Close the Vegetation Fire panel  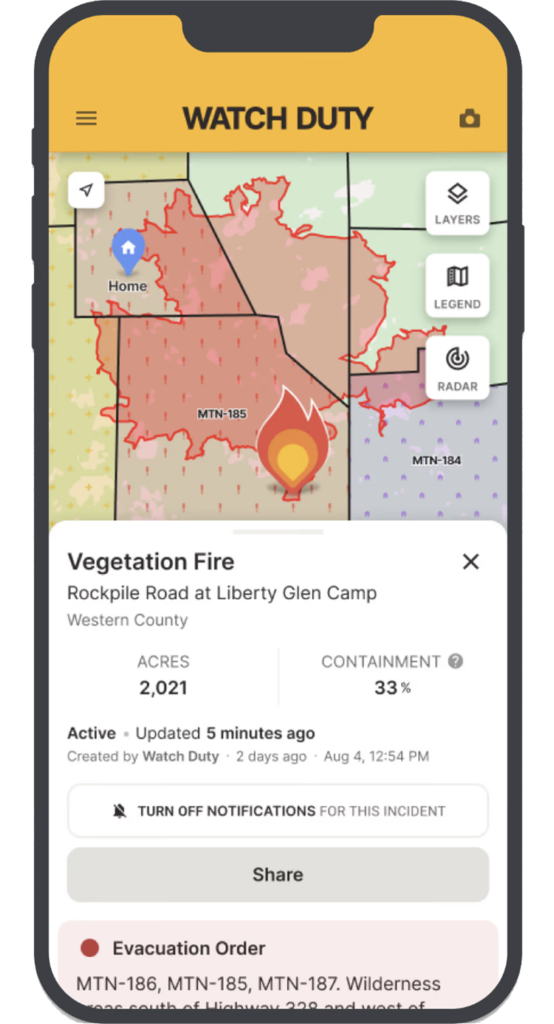click(x=470, y=562)
